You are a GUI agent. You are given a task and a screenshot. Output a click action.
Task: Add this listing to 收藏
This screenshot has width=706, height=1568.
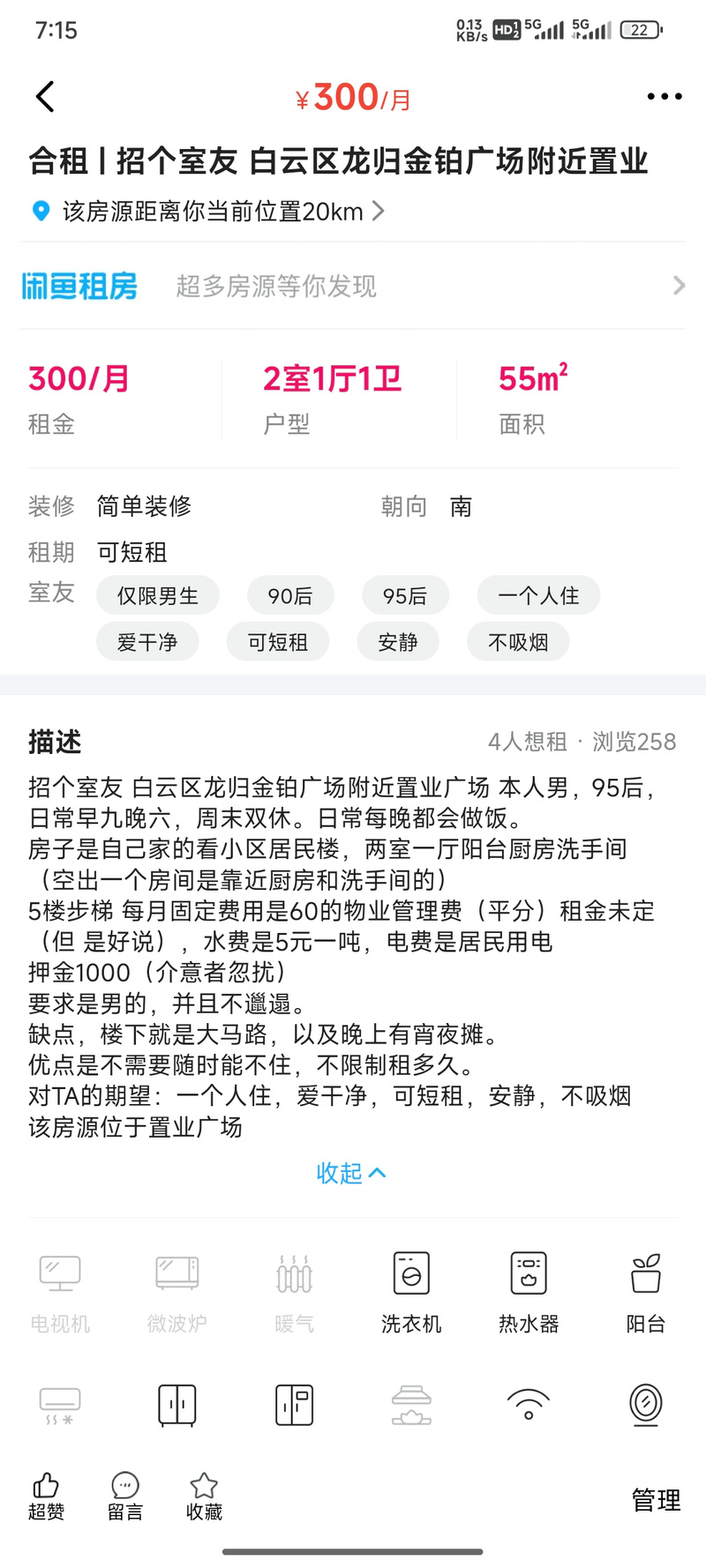tap(204, 1497)
